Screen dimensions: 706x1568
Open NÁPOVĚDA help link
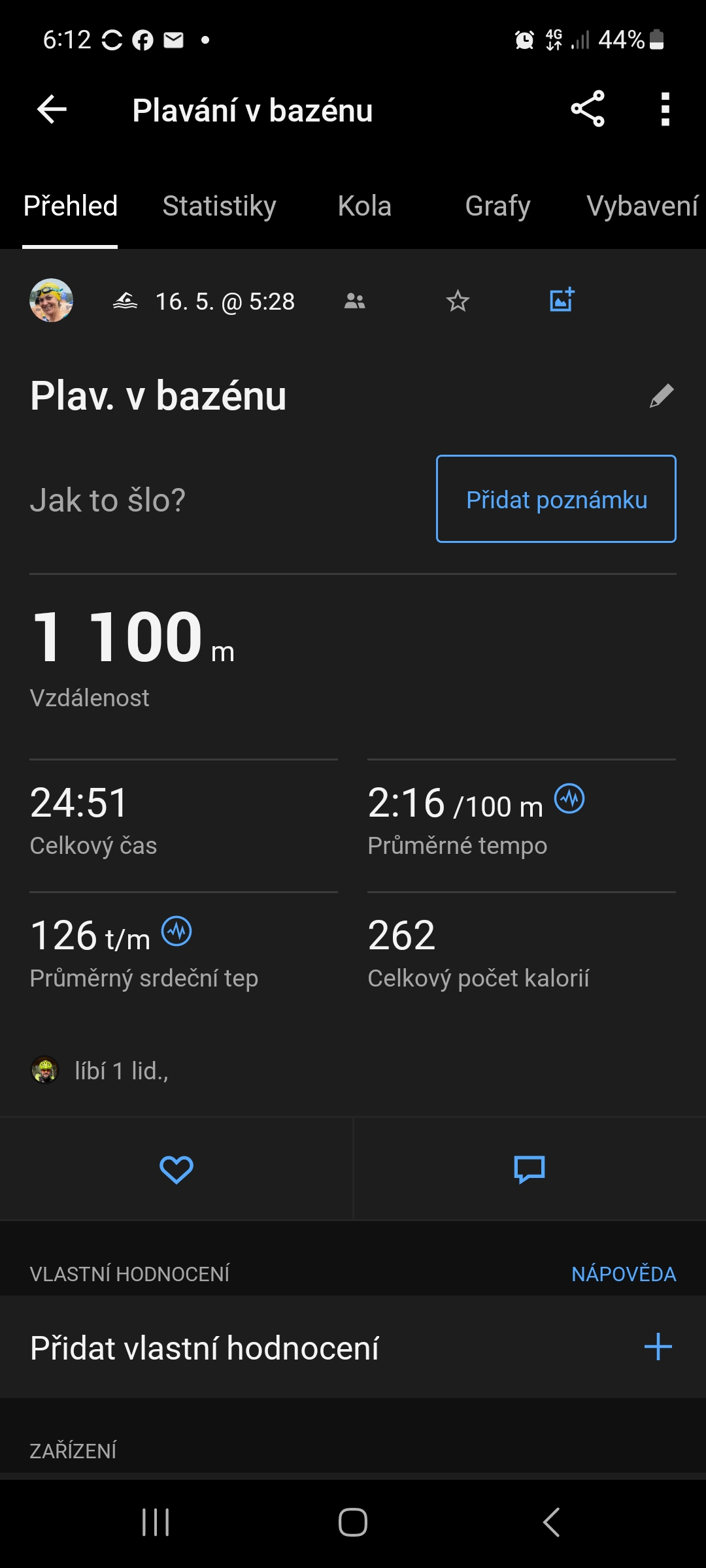click(x=624, y=1274)
